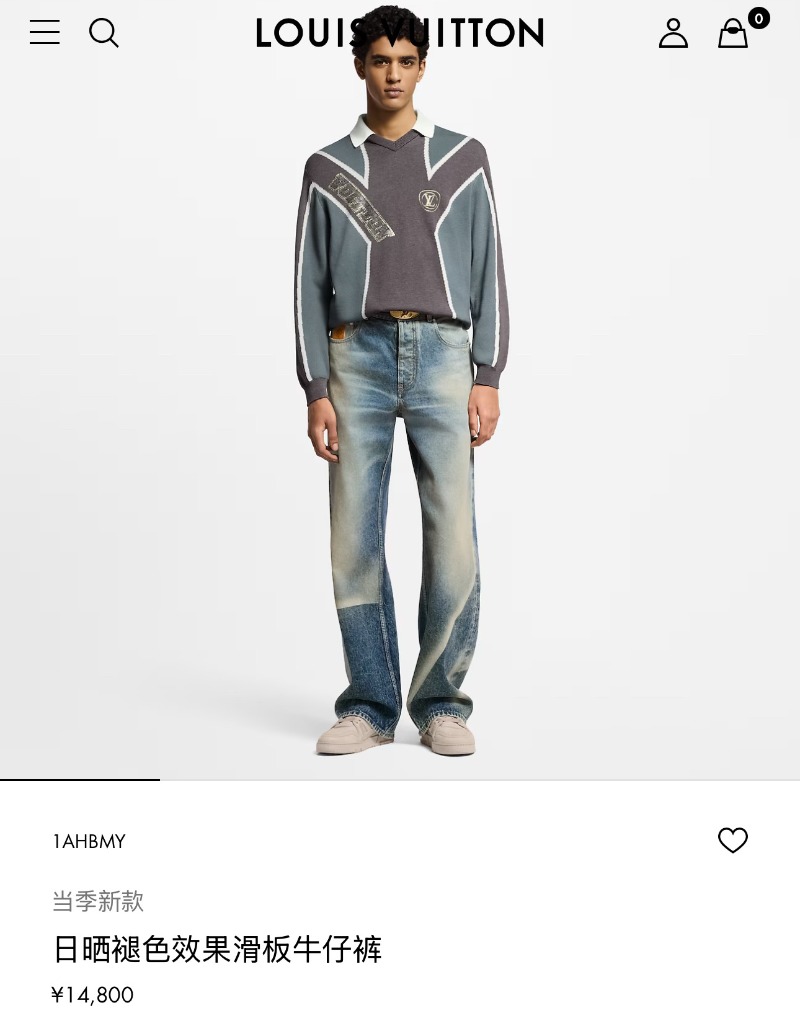Open the account profile icon
The width and height of the screenshot is (800, 1031).
[x=673, y=33]
